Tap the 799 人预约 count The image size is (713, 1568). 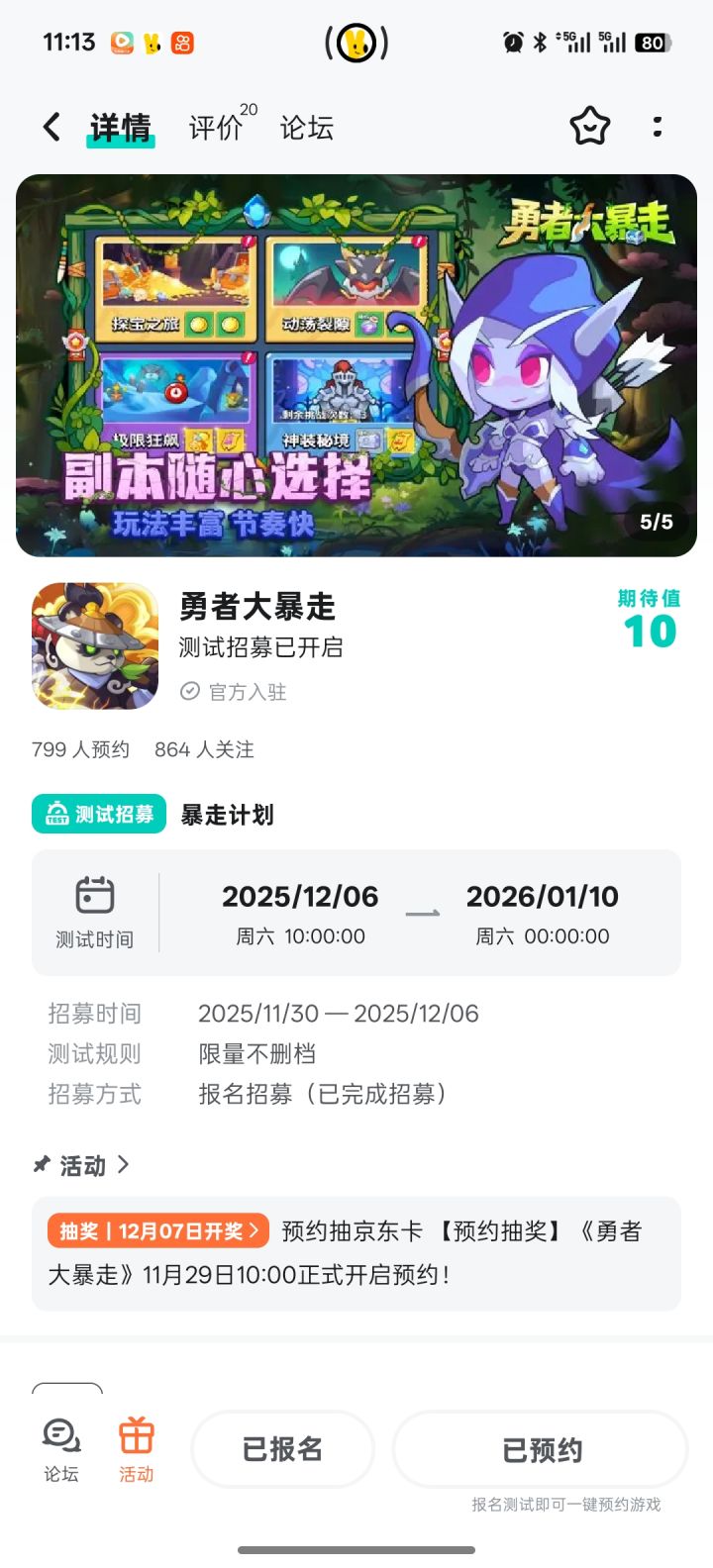[80, 749]
